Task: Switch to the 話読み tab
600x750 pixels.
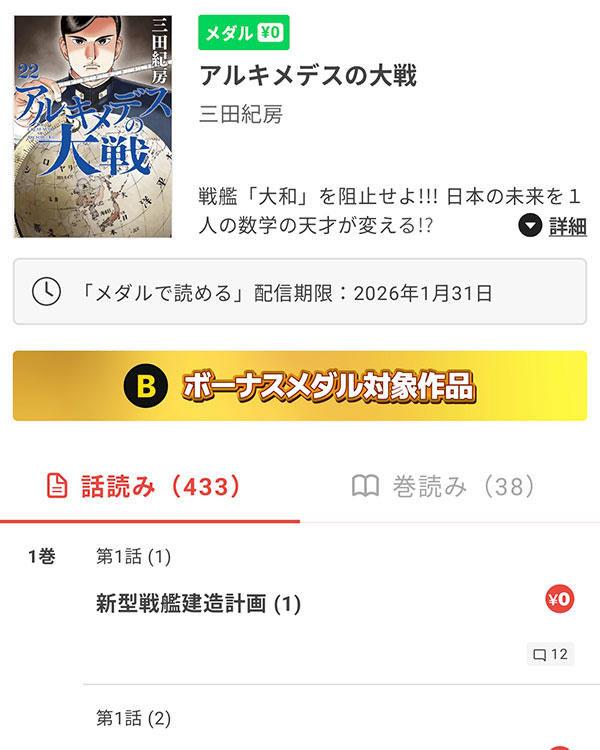Action: coord(150,487)
